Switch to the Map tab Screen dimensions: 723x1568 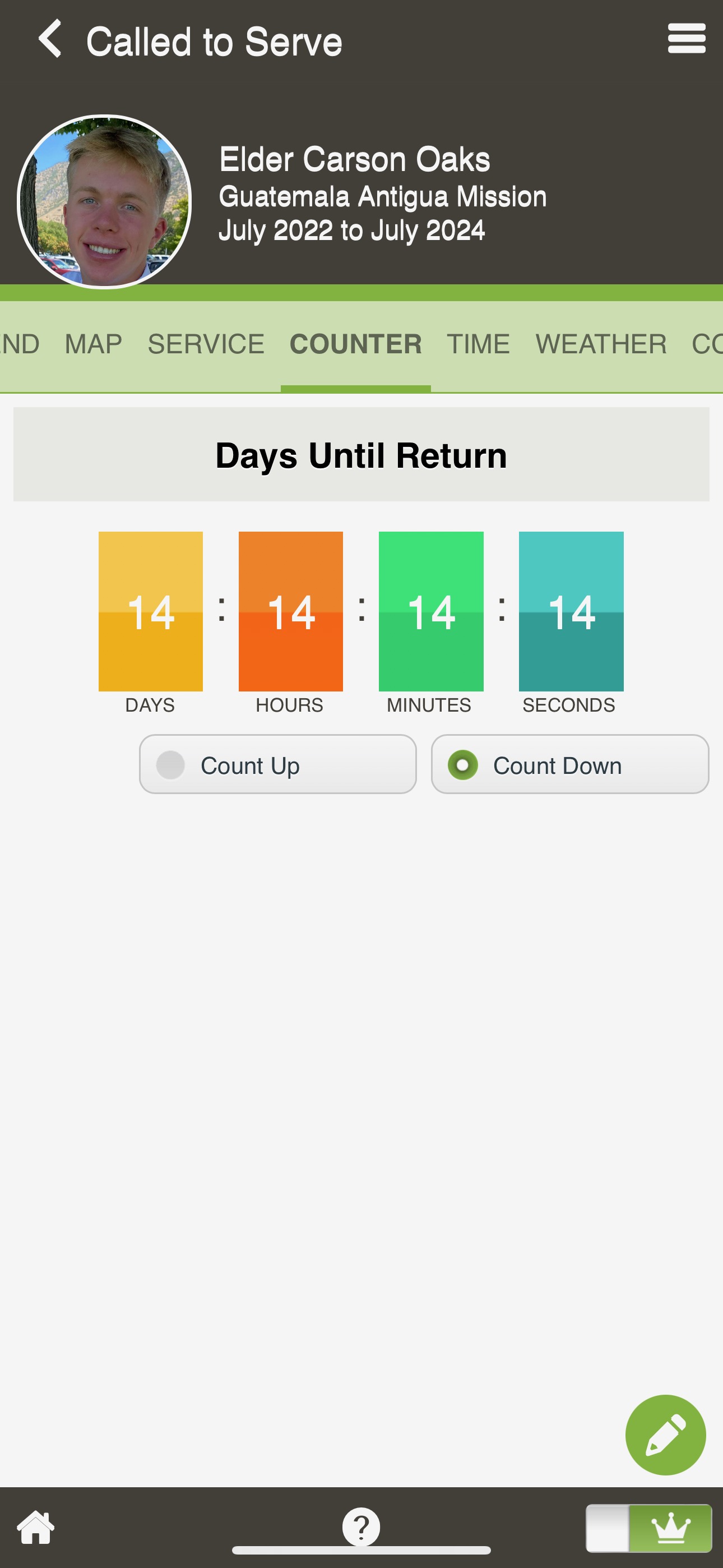pyautogui.click(x=94, y=344)
